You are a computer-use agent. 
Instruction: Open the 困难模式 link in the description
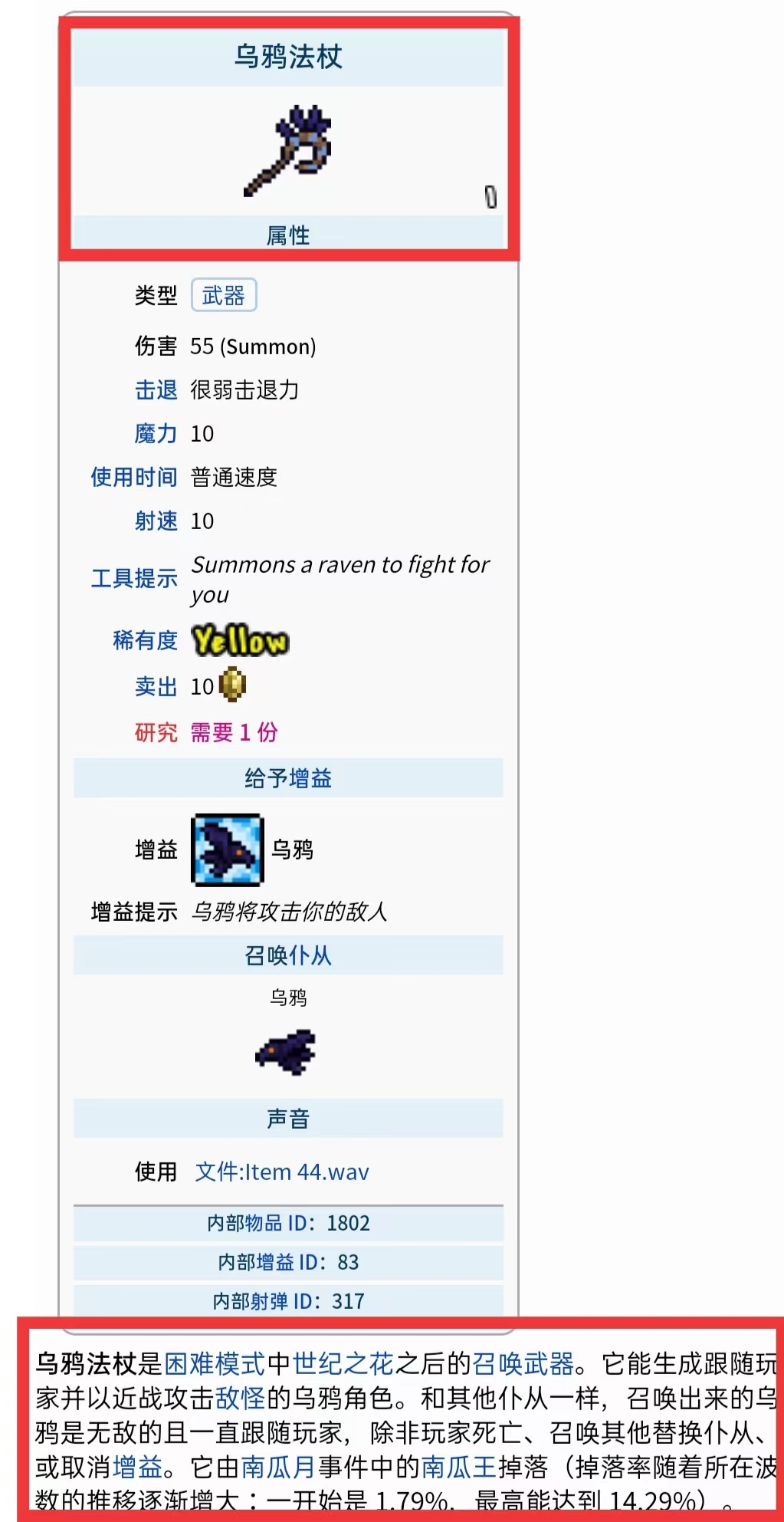tap(215, 1364)
